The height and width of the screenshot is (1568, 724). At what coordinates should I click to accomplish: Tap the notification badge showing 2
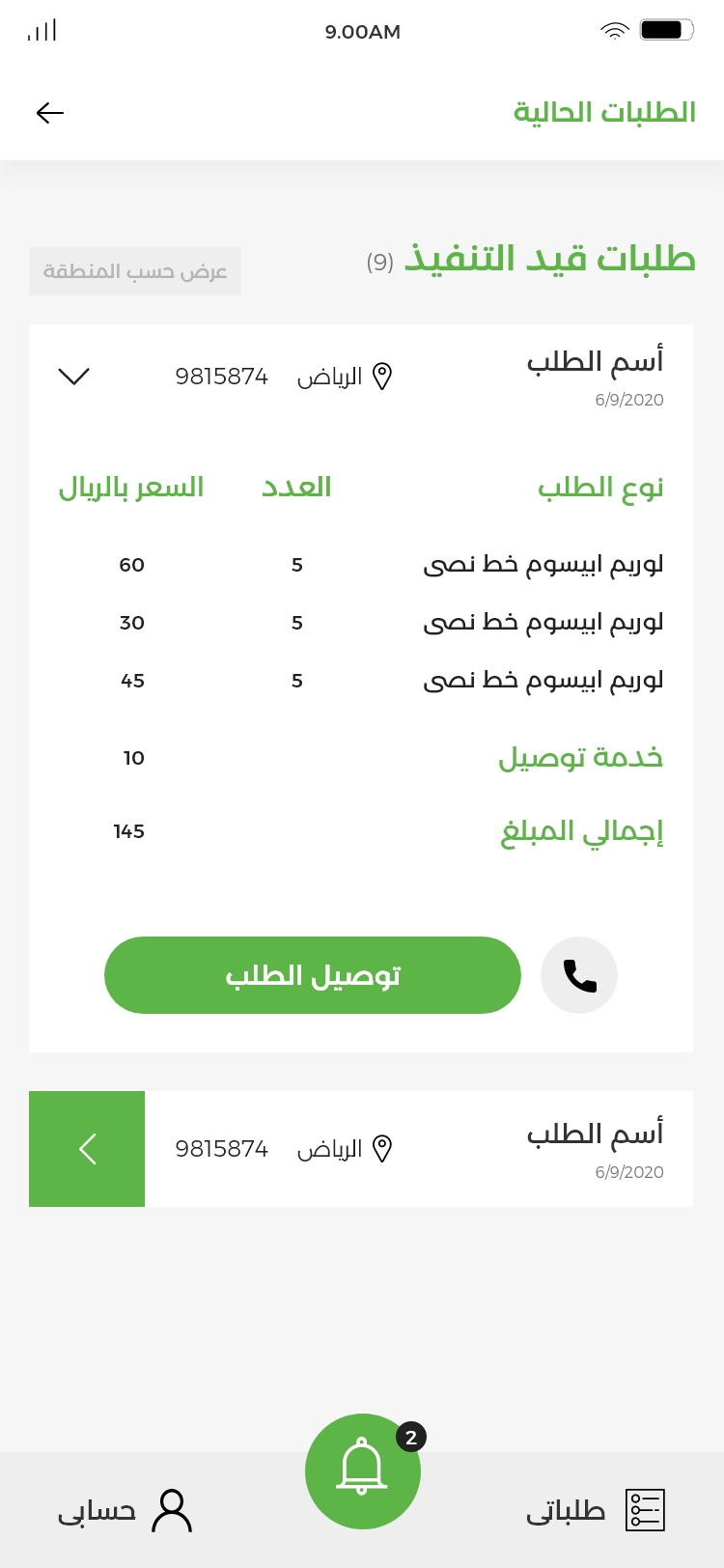[x=411, y=1437]
